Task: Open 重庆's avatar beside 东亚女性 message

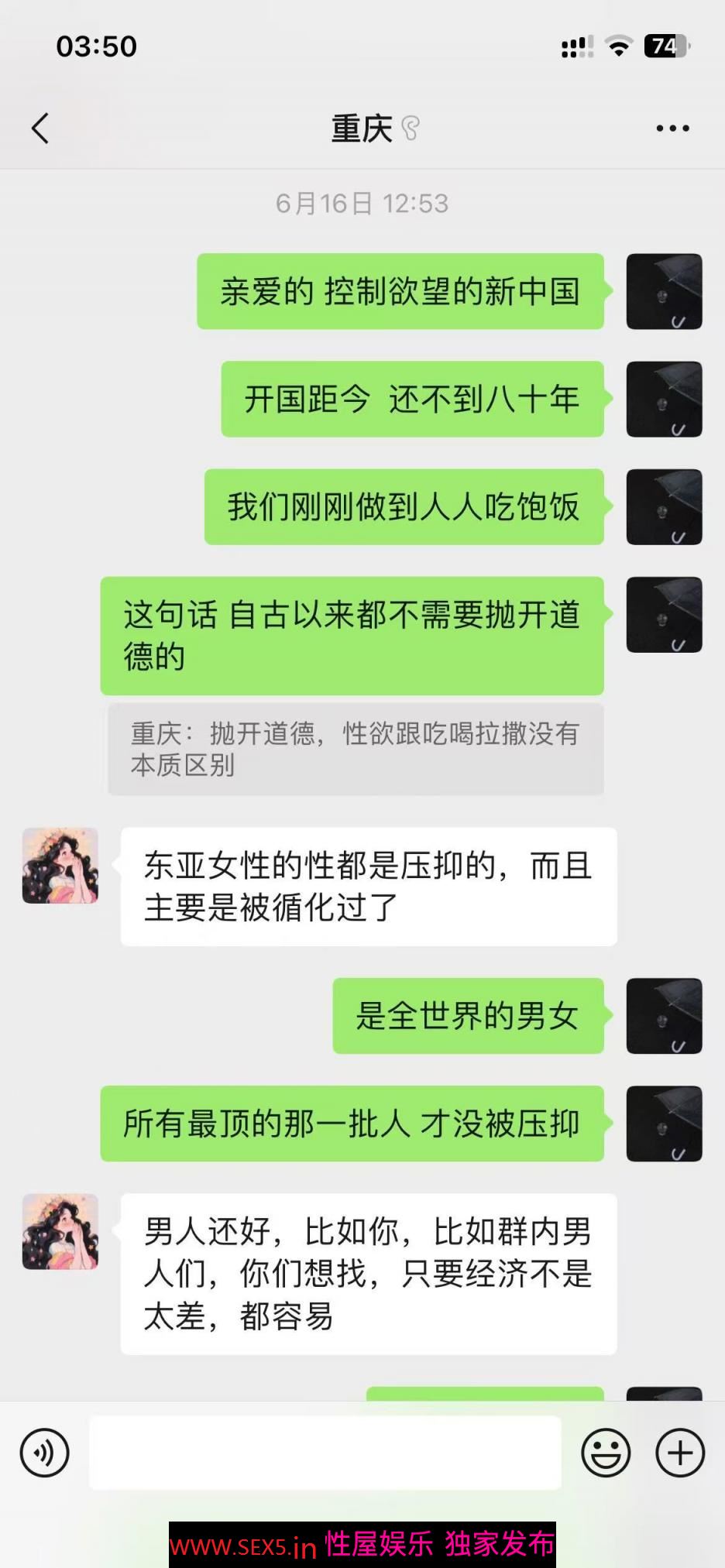Action: click(x=60, y=866)
